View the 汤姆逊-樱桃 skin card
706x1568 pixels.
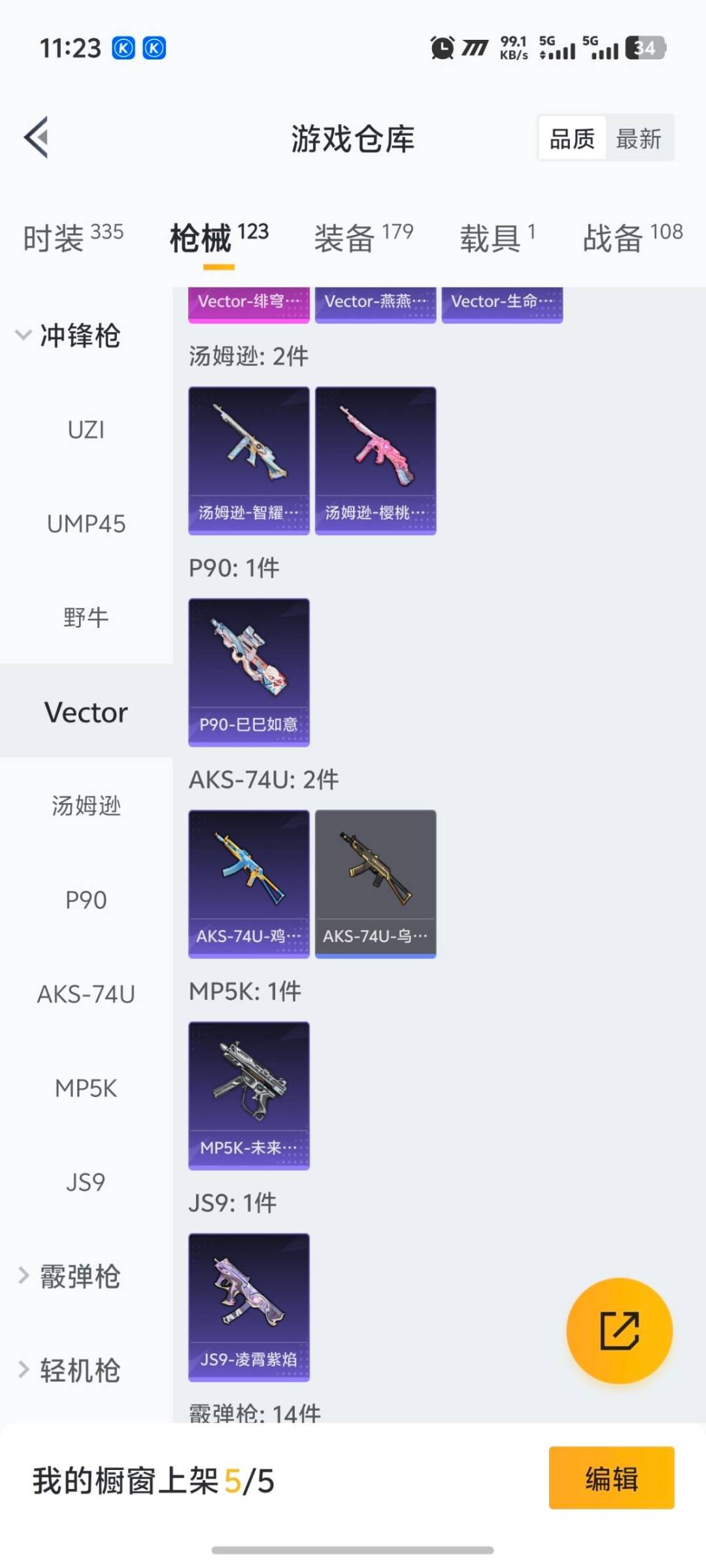(375, 460)
